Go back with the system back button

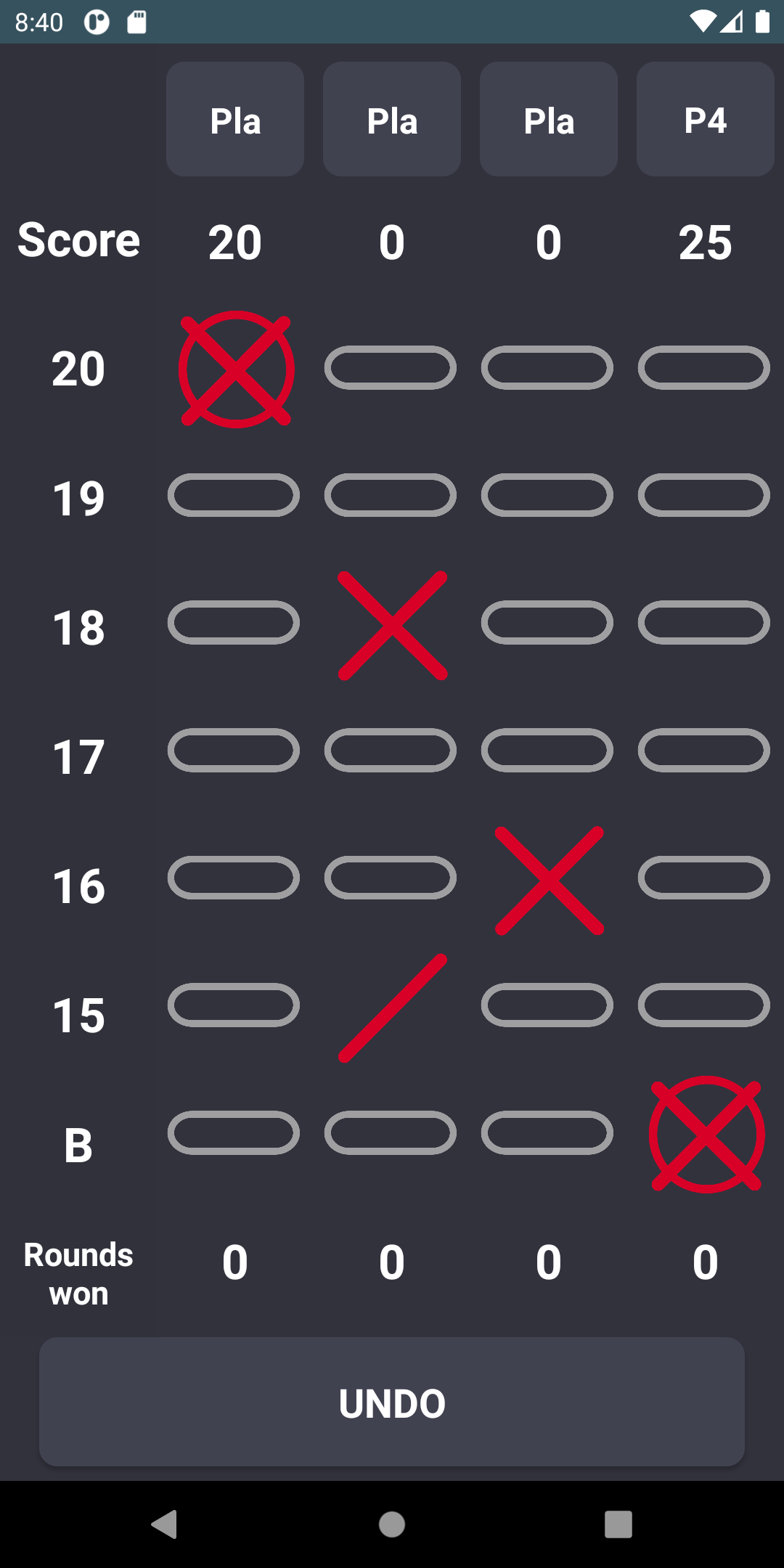[x=165, y=1524]
